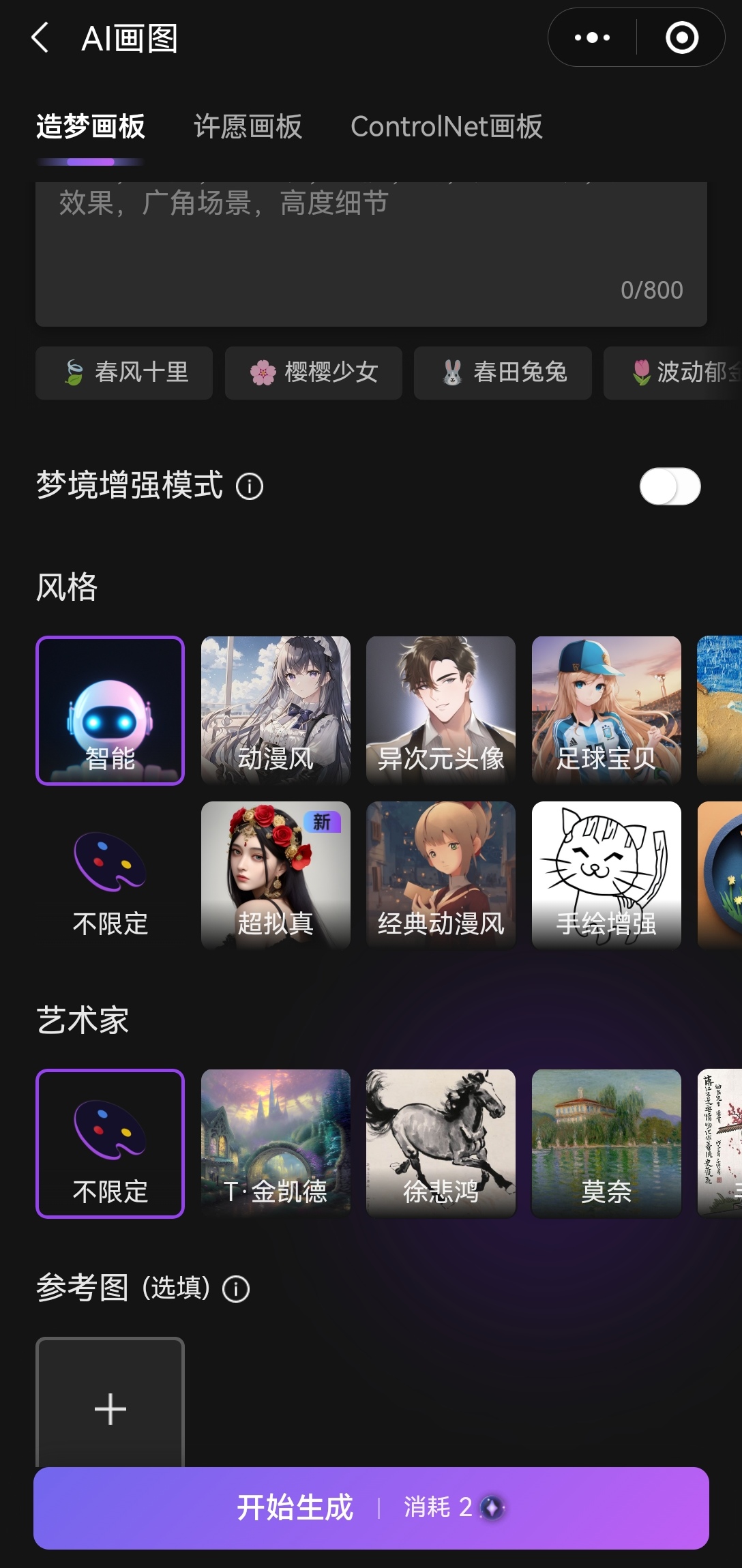Go back using the back arrow
742x1568 pixels.
40,38
